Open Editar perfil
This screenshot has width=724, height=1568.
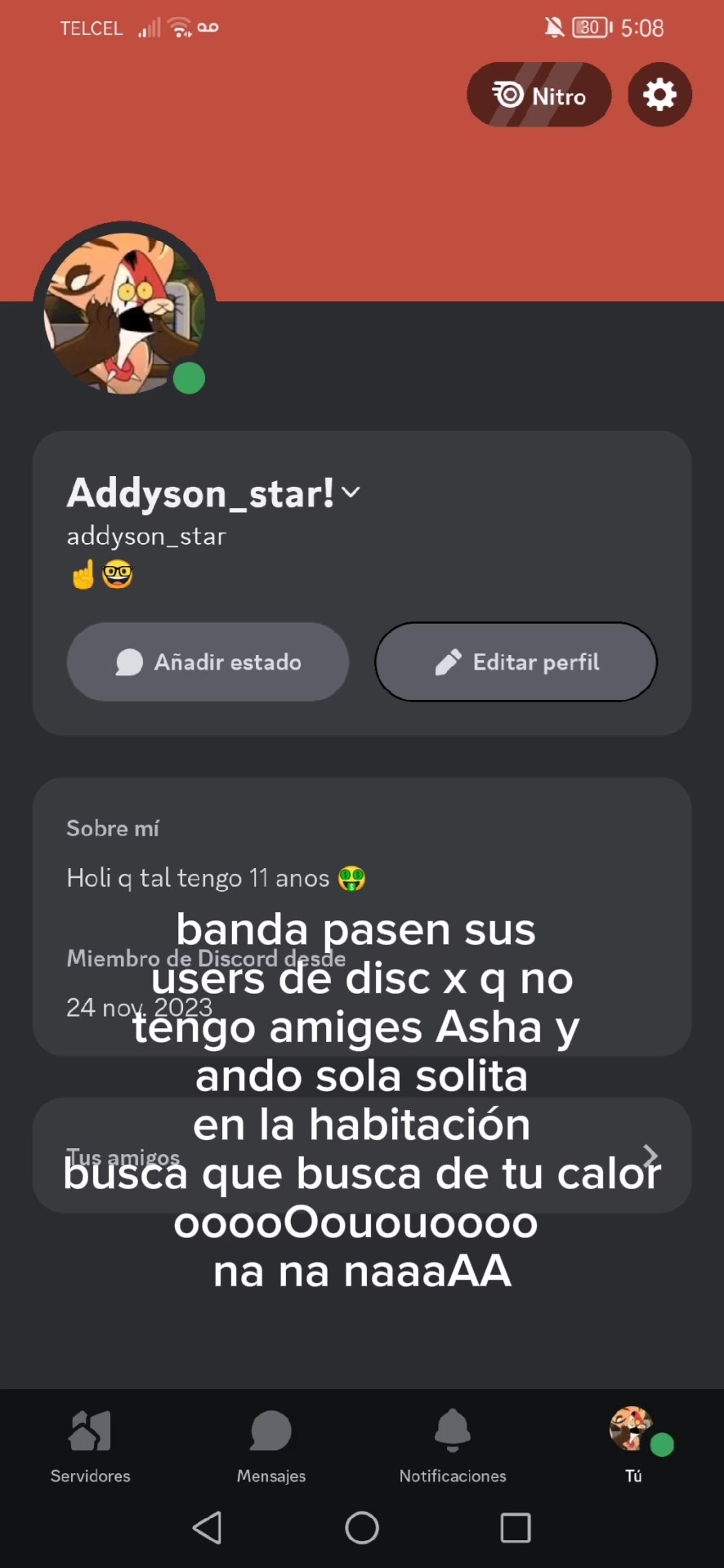pos(516,661)
